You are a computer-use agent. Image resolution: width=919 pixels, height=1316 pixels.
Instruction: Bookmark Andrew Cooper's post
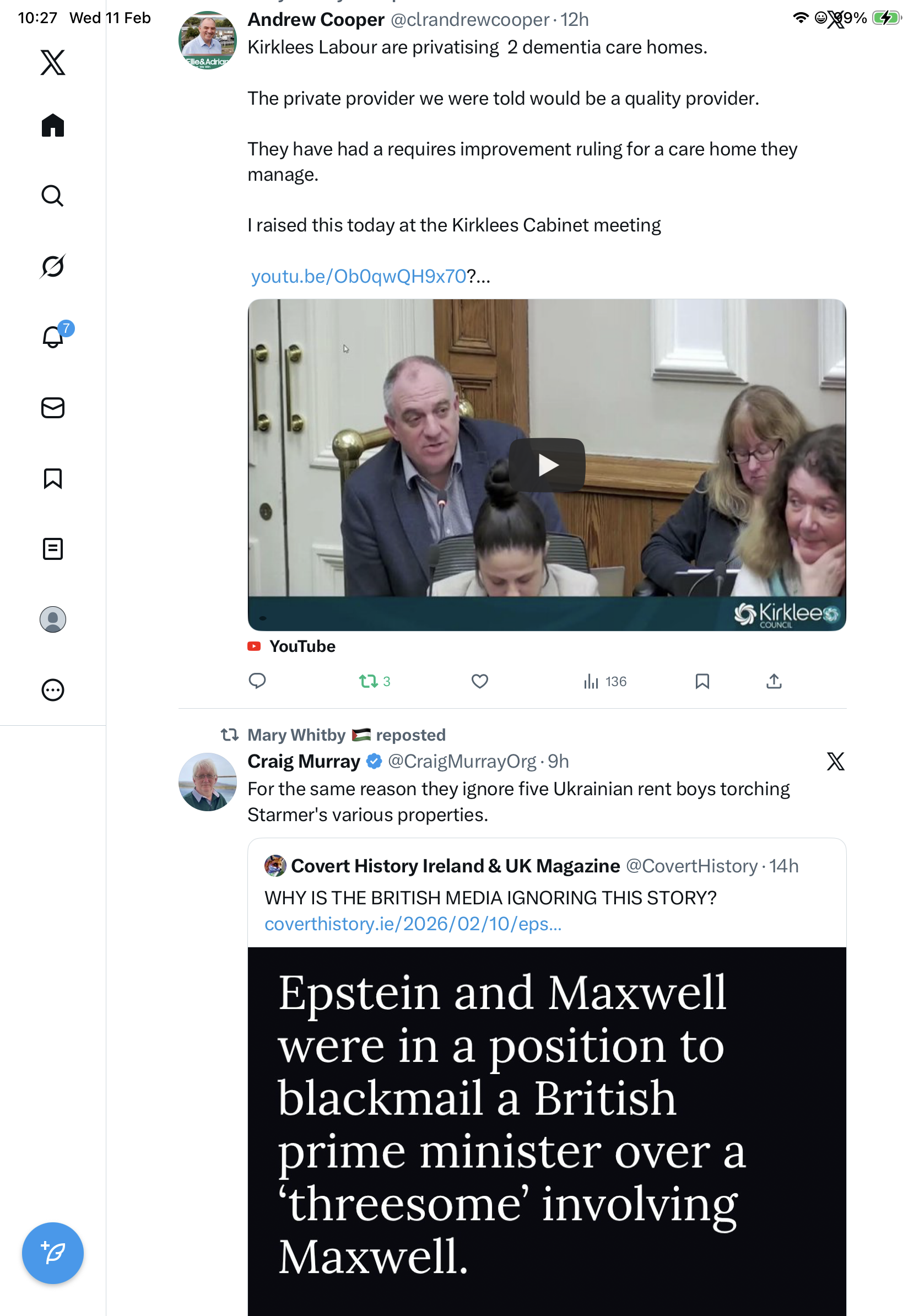[702, 681]
